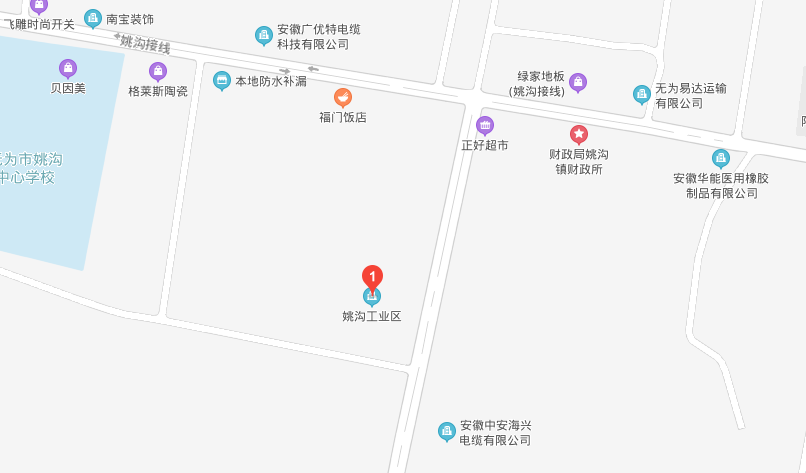Open the 南宝装饰 company pin

(x=93, y=18)
